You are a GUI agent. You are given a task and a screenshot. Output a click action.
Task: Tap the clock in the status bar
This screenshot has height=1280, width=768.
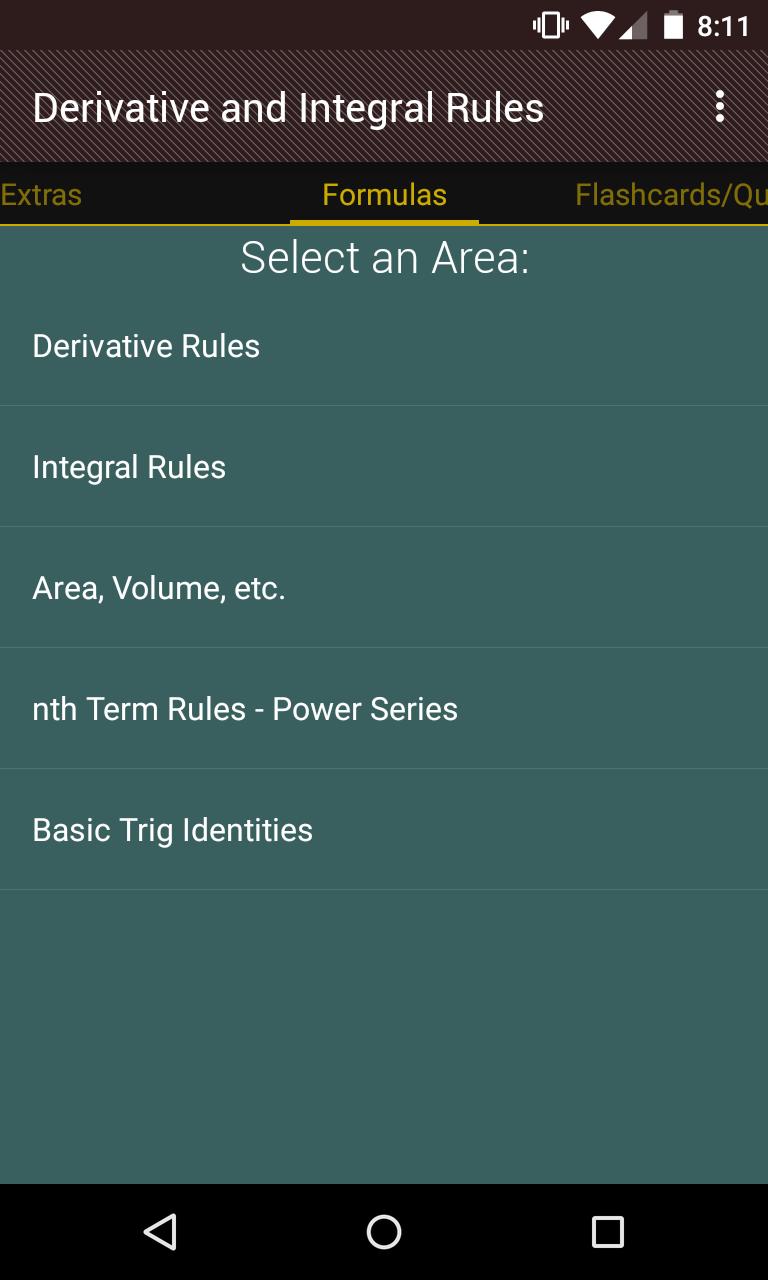click(725, 26)
